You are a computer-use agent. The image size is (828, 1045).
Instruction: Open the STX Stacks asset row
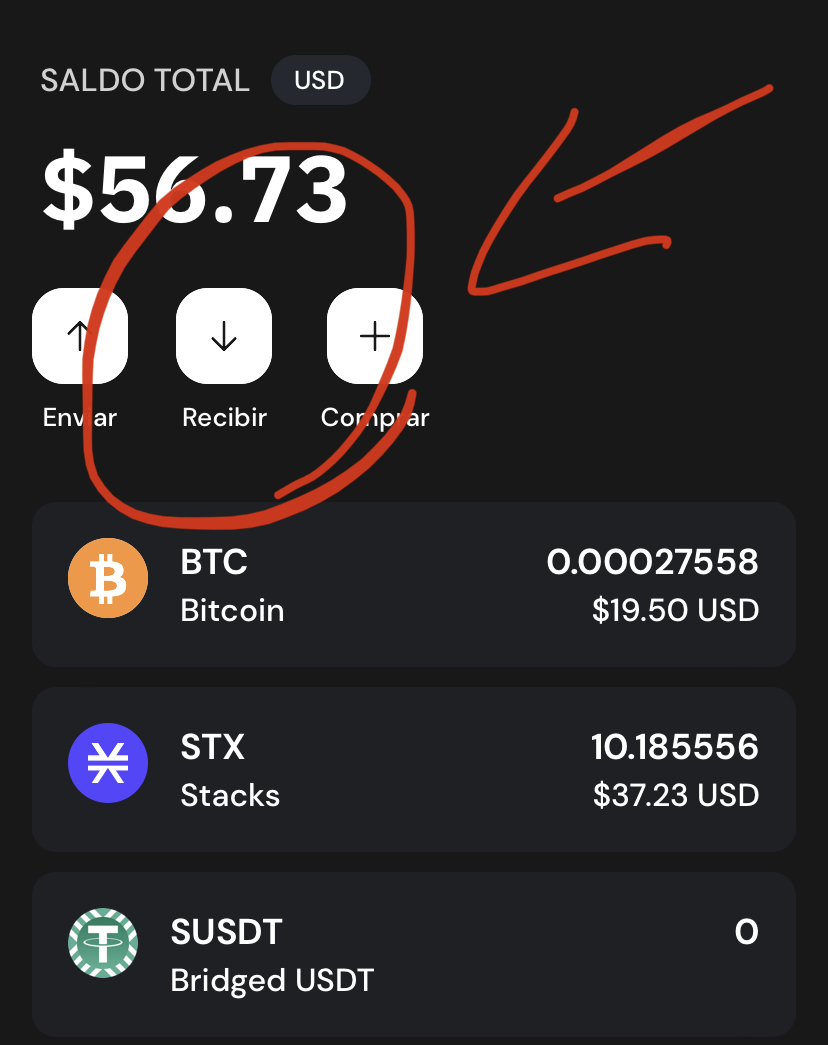pos(414,770)
